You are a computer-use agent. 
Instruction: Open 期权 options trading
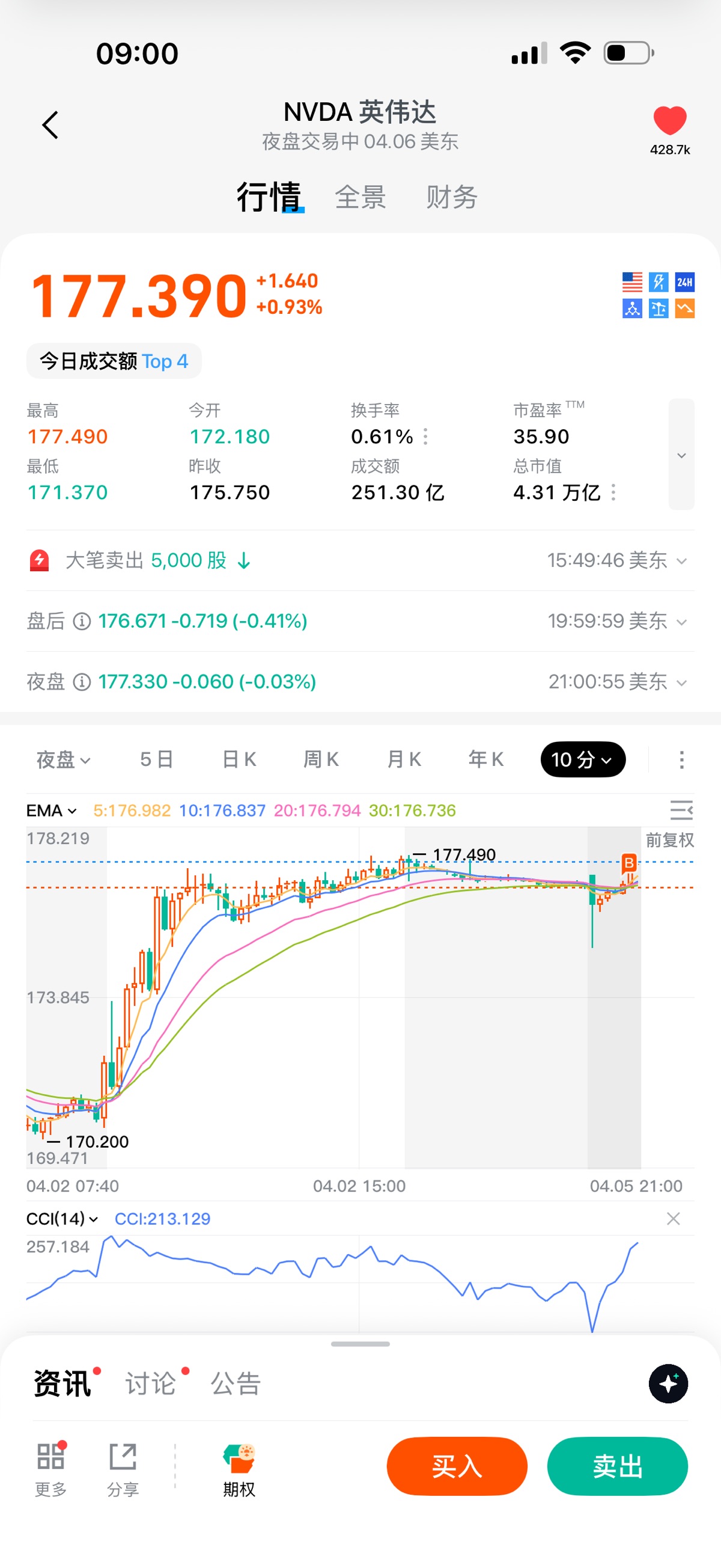[x=239, y=1469]
